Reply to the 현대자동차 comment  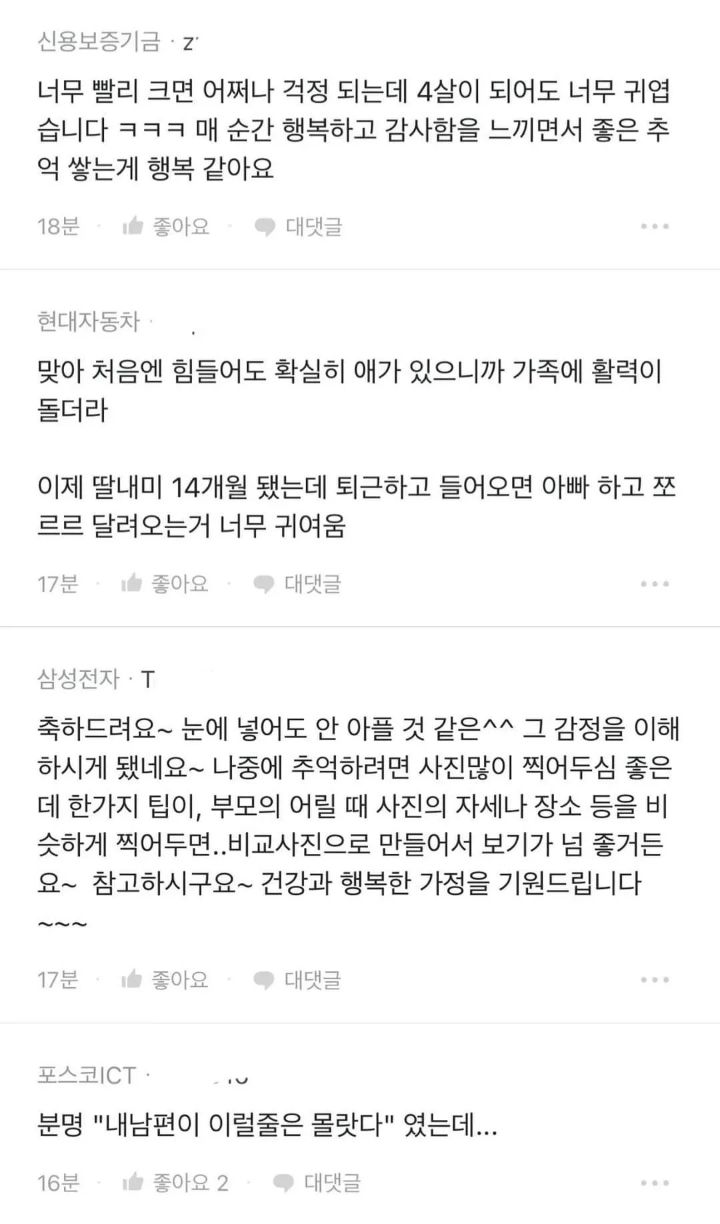[297, 583]
